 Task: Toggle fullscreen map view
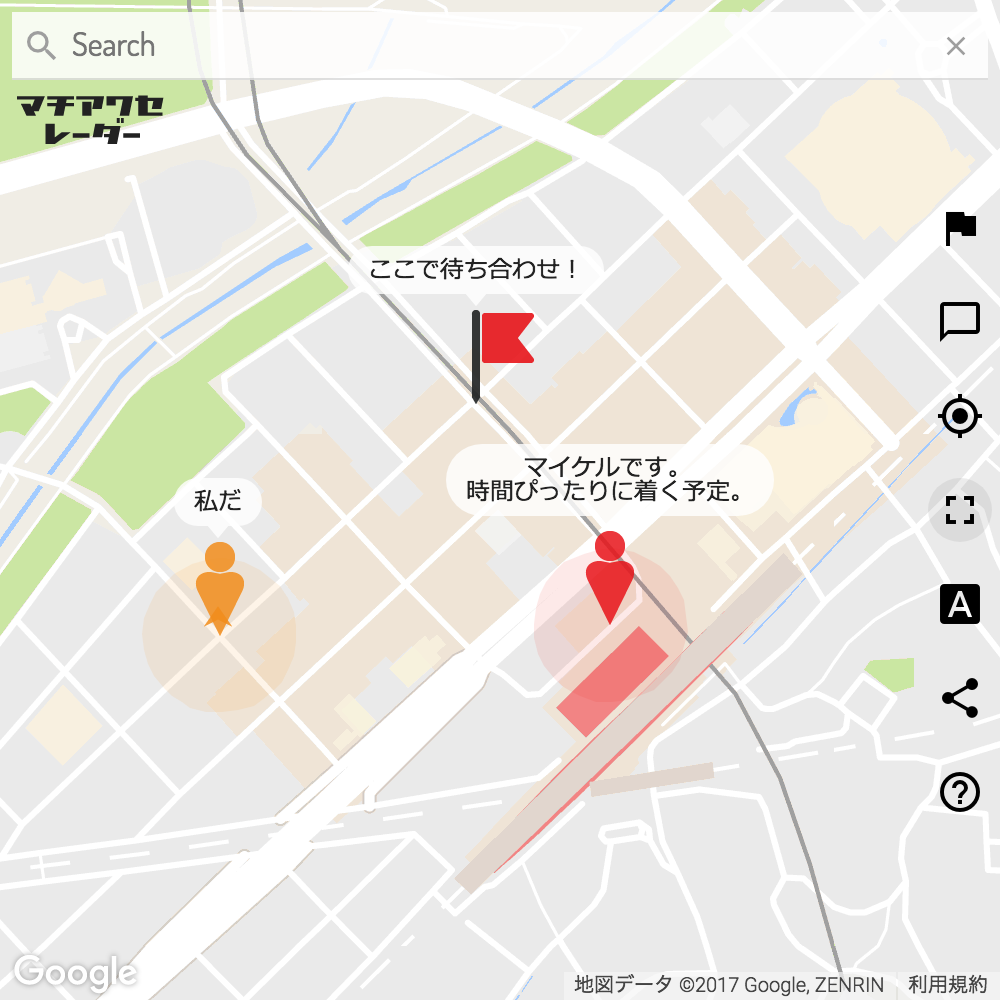[x=960, y=510]
